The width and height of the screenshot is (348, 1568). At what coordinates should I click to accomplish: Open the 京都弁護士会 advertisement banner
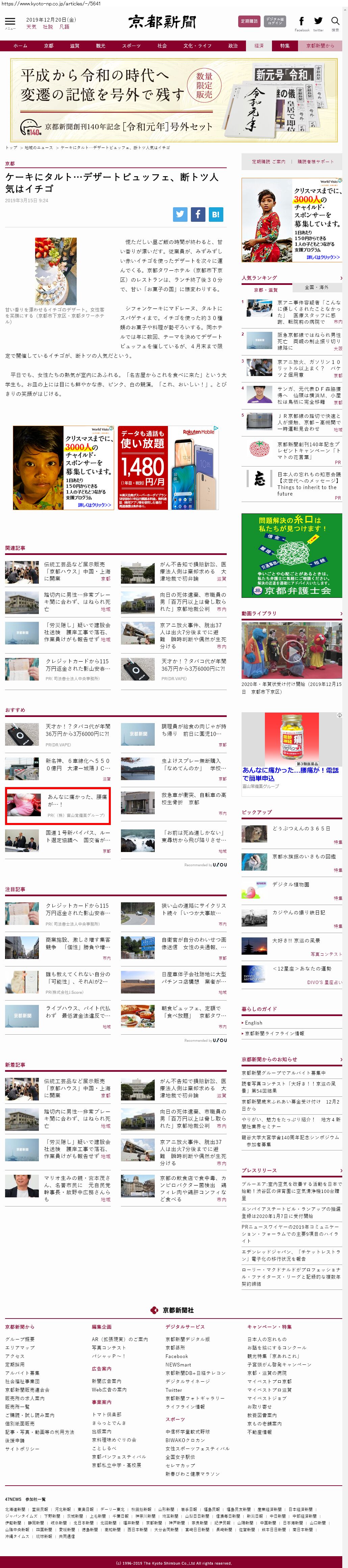point(291,555)
